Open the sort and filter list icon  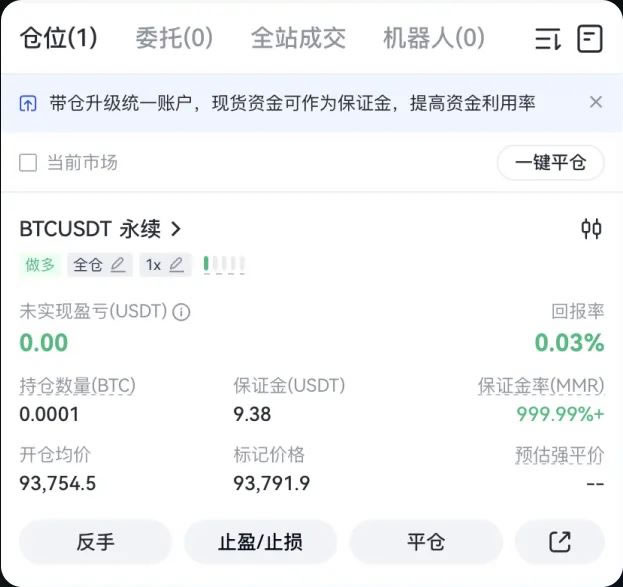click(x=547, y=39)
